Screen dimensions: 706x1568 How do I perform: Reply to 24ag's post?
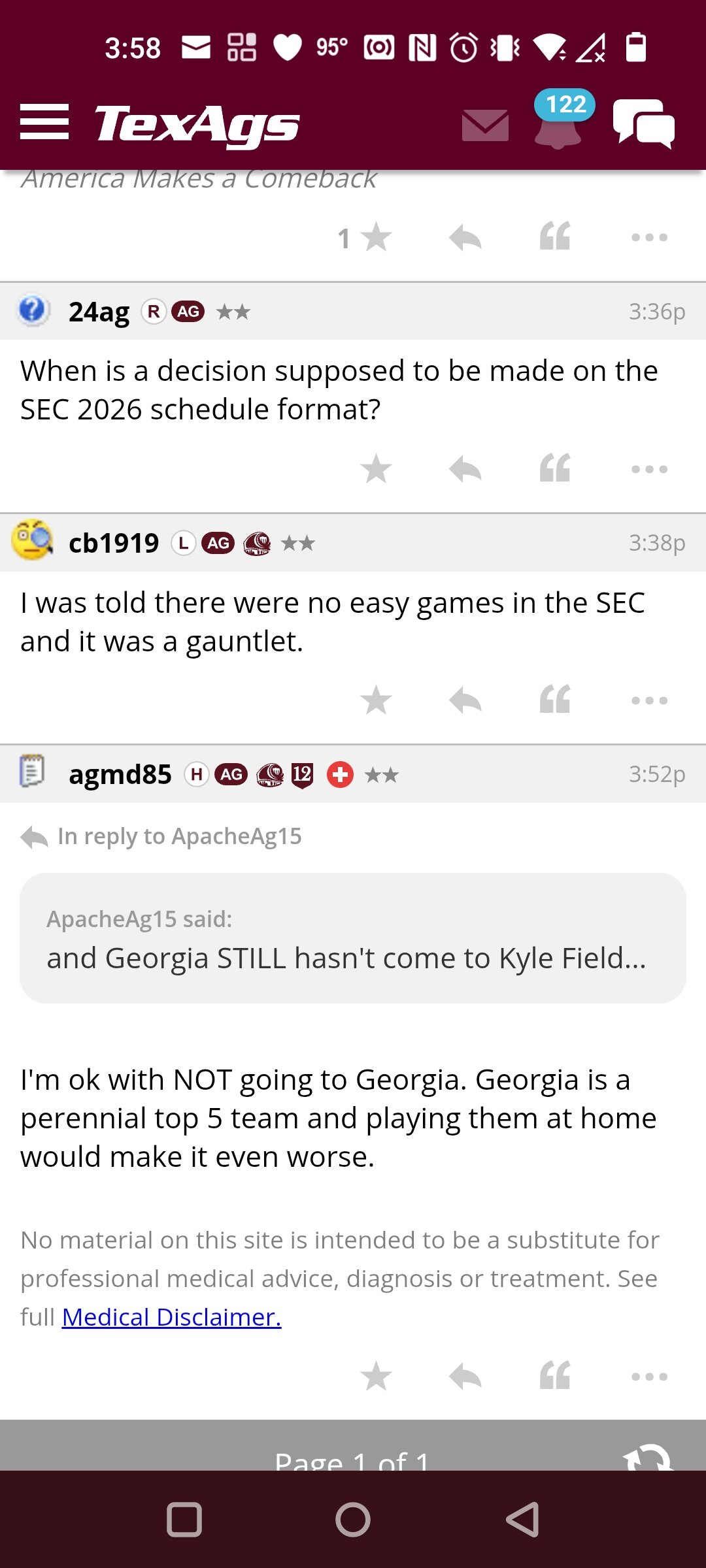click(x=465, y=469)
